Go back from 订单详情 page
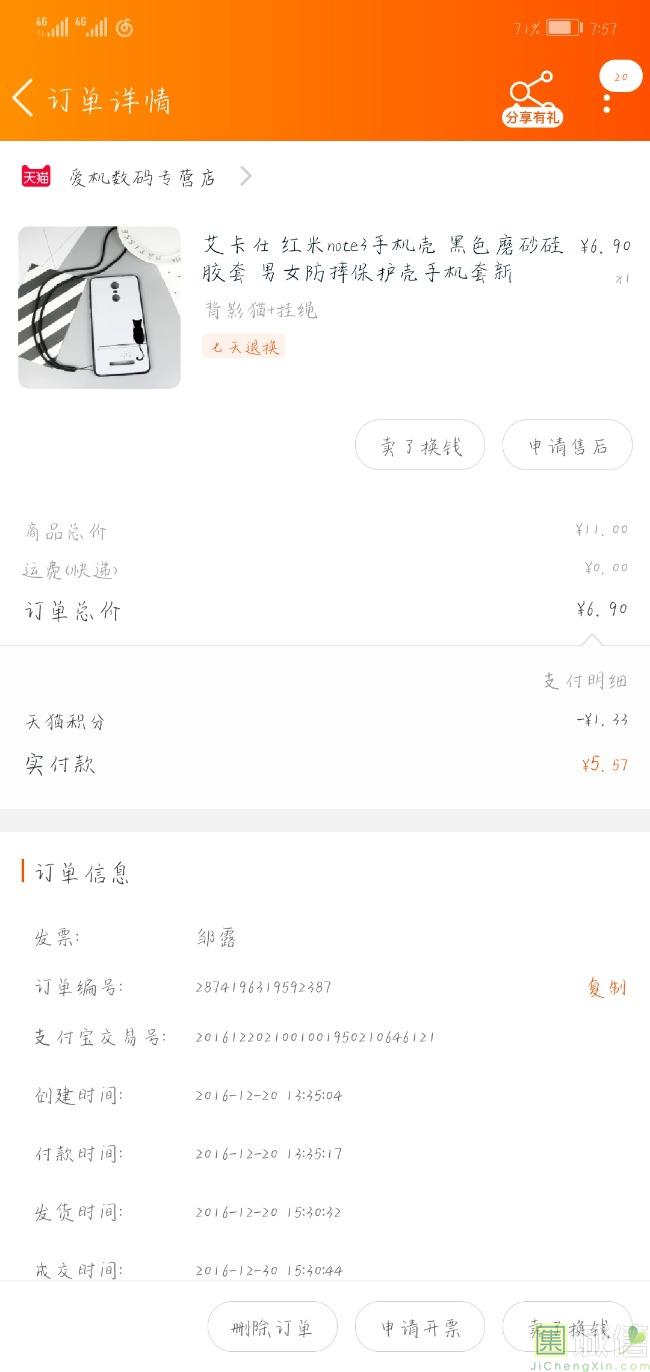The width and height of the screenshot is (650, 1372). (x=24, y=99)
